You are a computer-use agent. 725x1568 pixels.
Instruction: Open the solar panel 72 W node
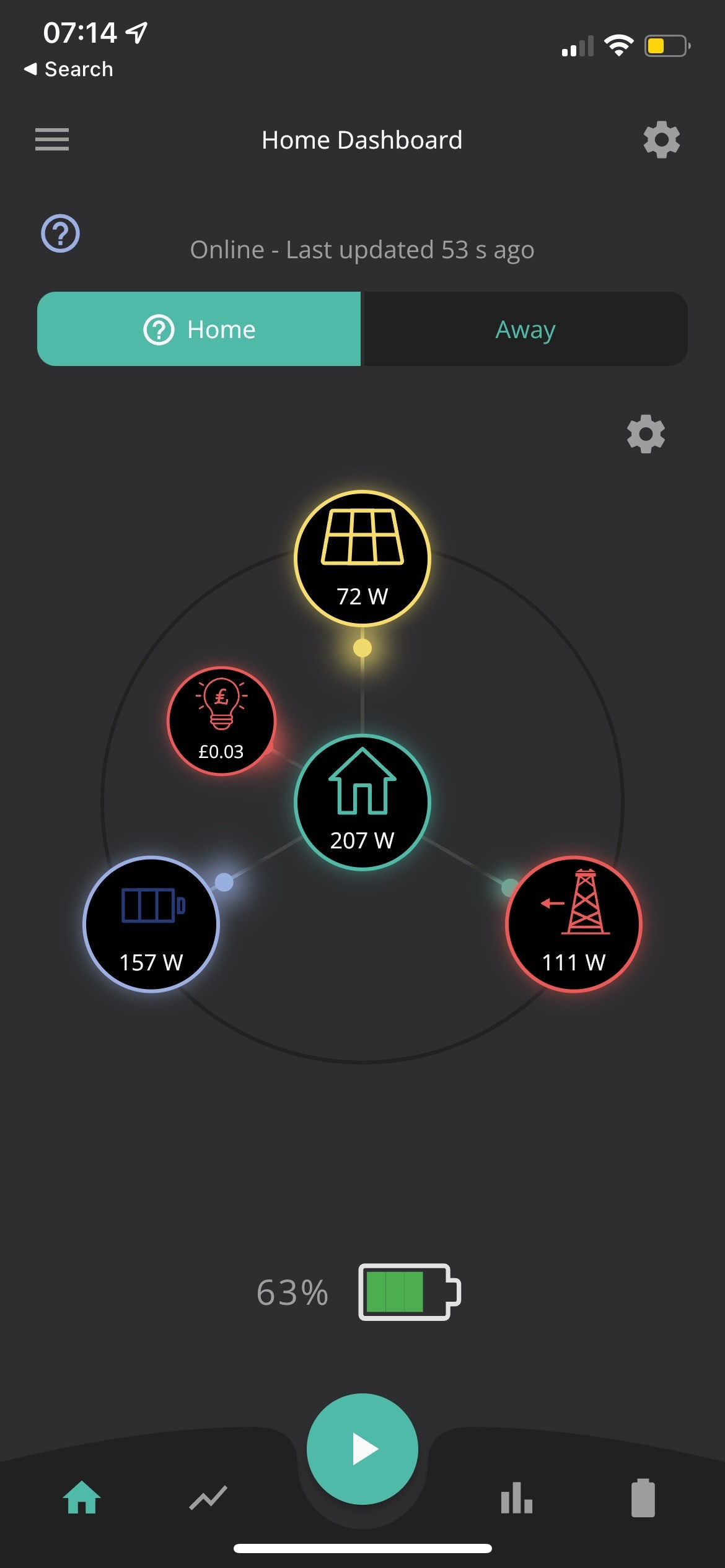click(362, 559)
